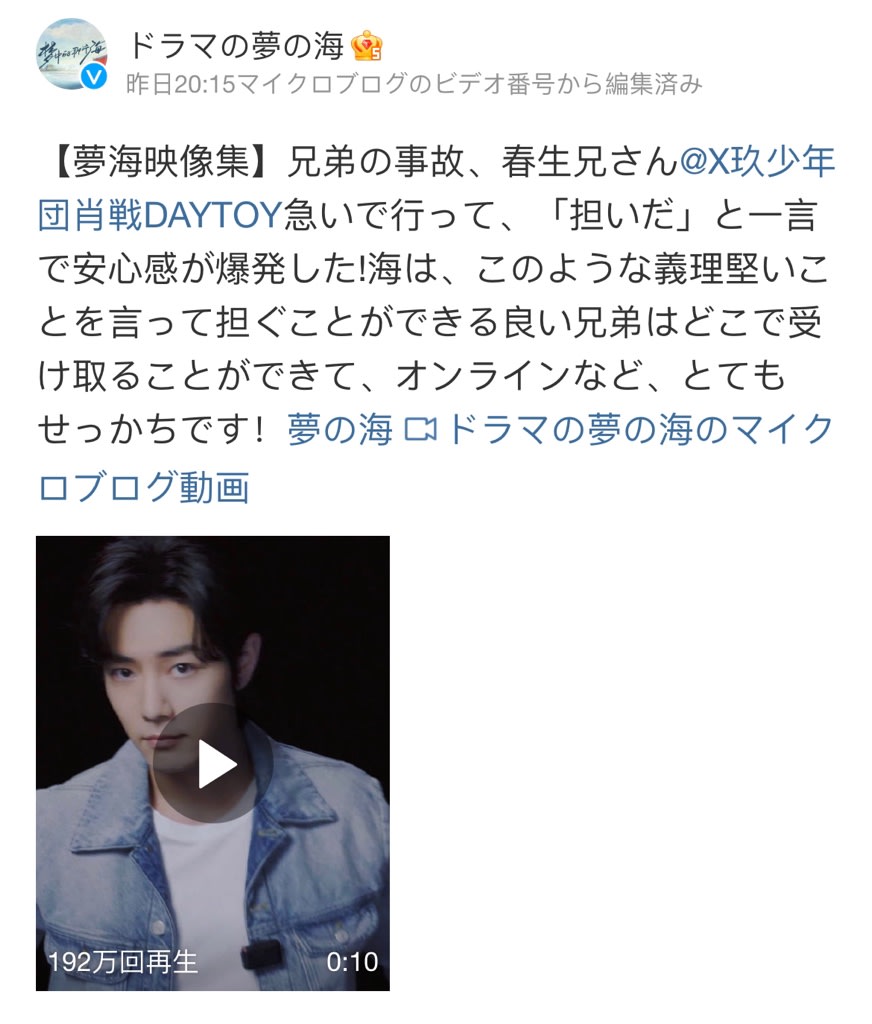Open the ドラマの夢の海 account name
Screen dimensions: 872x1024
(x=235, y=45)
